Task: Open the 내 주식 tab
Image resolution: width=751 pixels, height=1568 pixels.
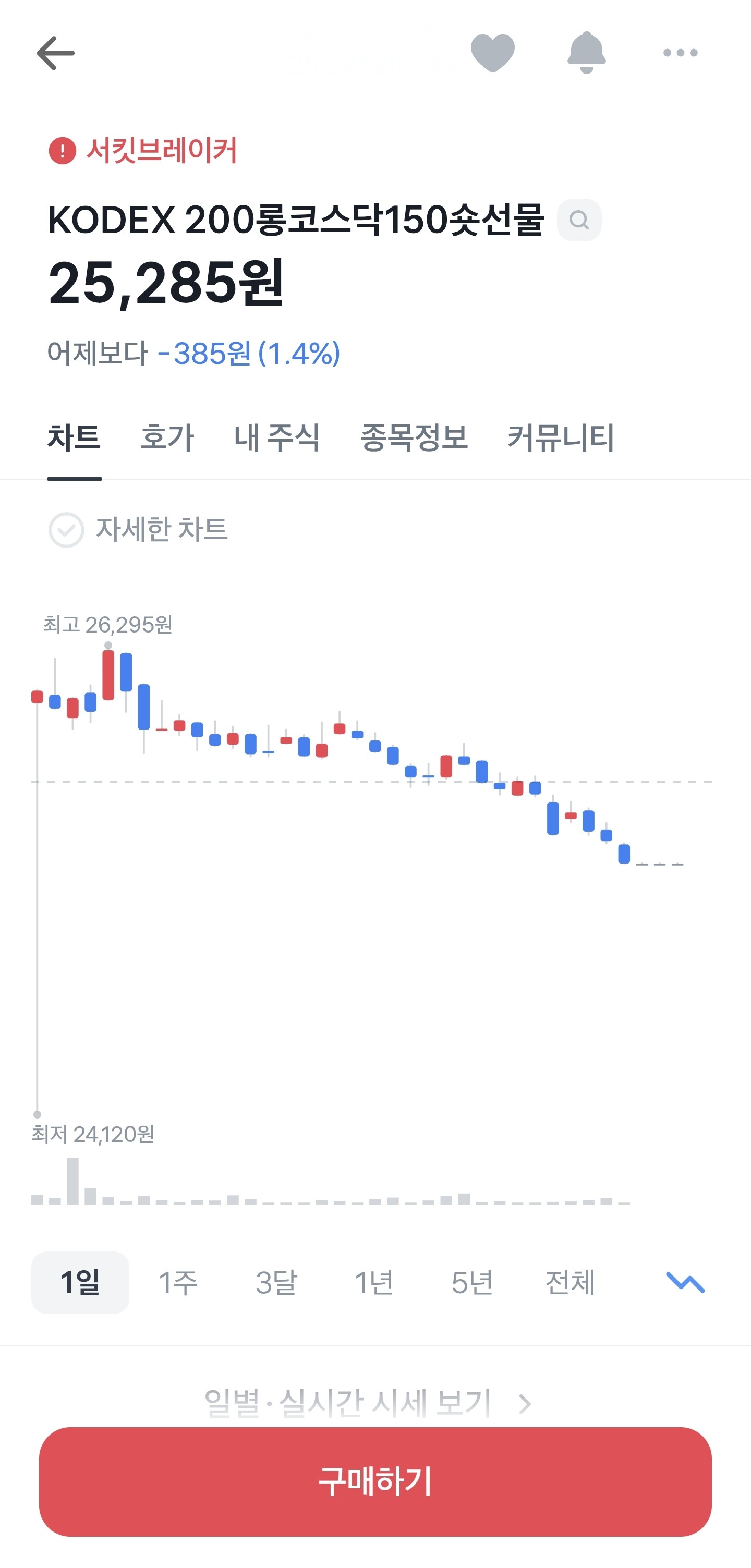Action: [x=277, y=437]
